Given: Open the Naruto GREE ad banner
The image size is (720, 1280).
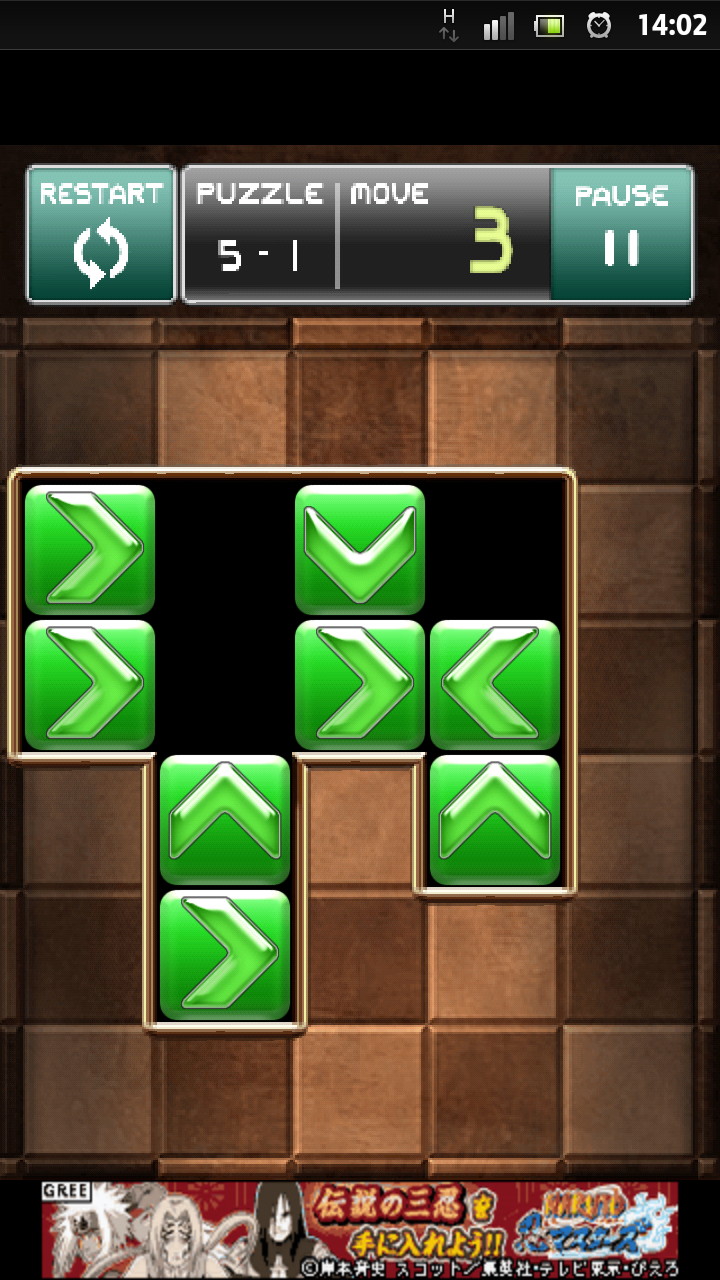Looking at the screenshot, I should (360, 1230).
